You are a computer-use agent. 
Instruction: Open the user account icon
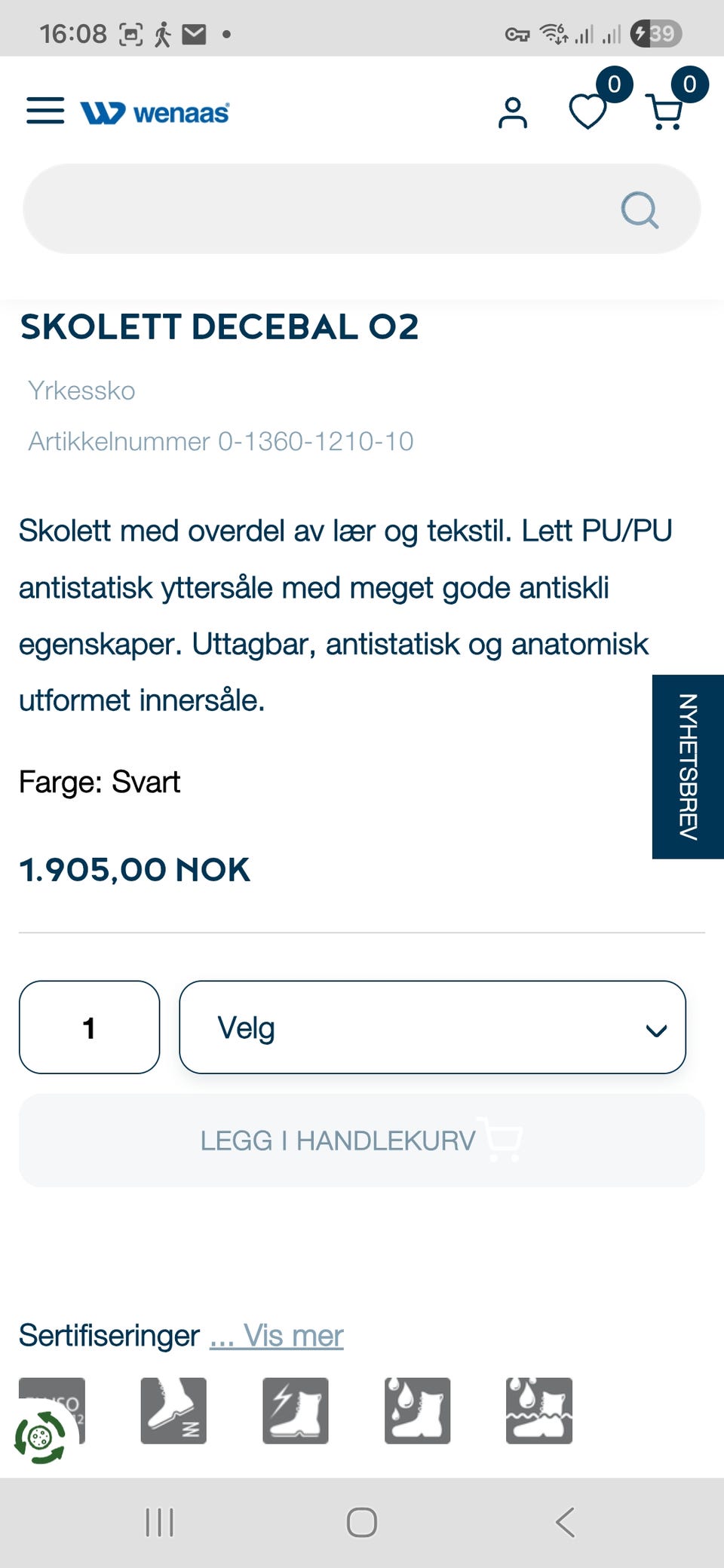click(x=514, y=113)
